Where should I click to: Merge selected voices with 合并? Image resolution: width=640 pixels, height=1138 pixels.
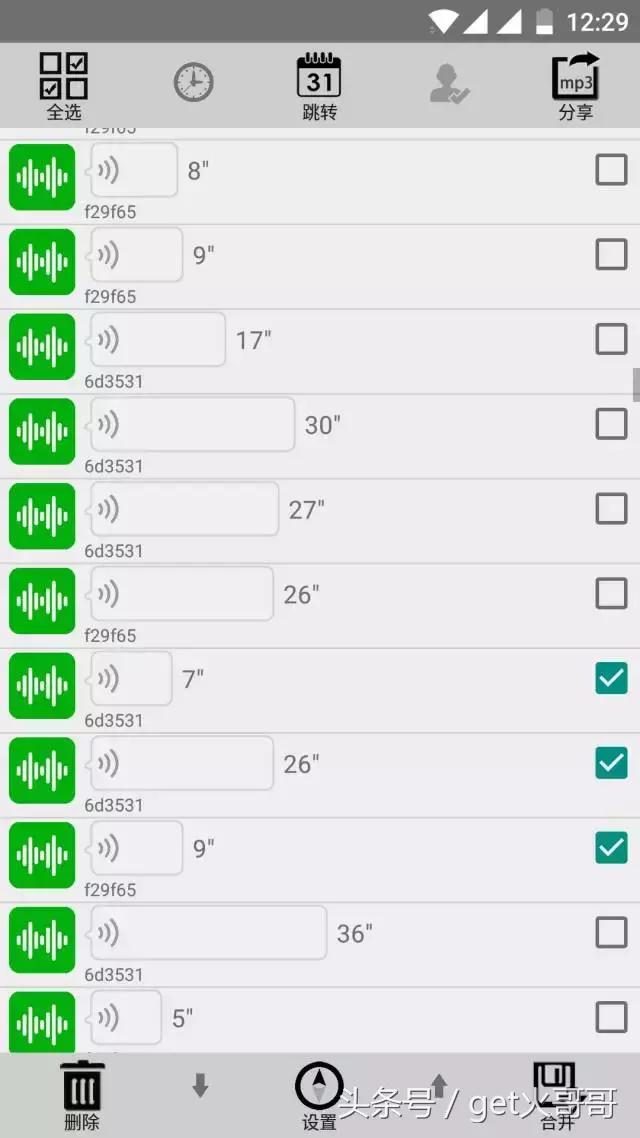click(x=557, y=1095)
